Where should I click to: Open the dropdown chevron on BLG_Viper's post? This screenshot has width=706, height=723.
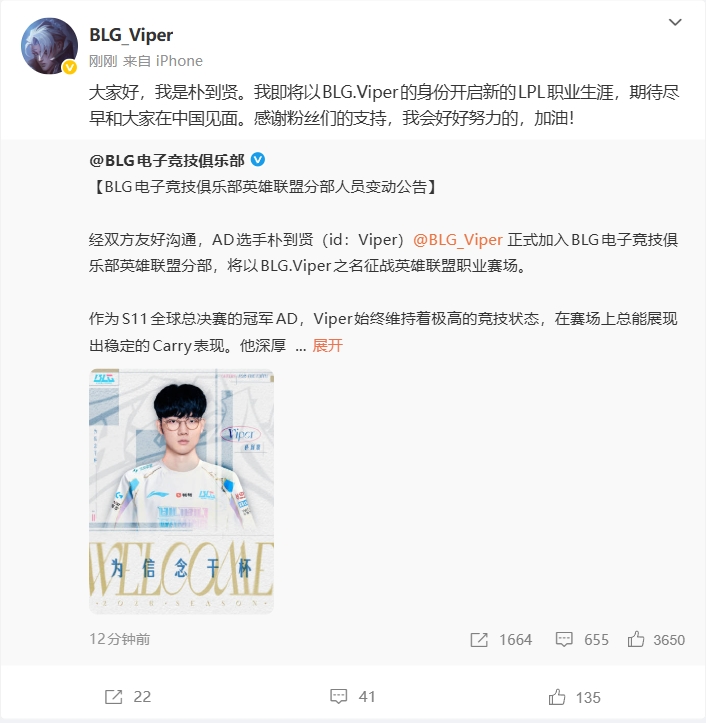(x=675, y=22)
